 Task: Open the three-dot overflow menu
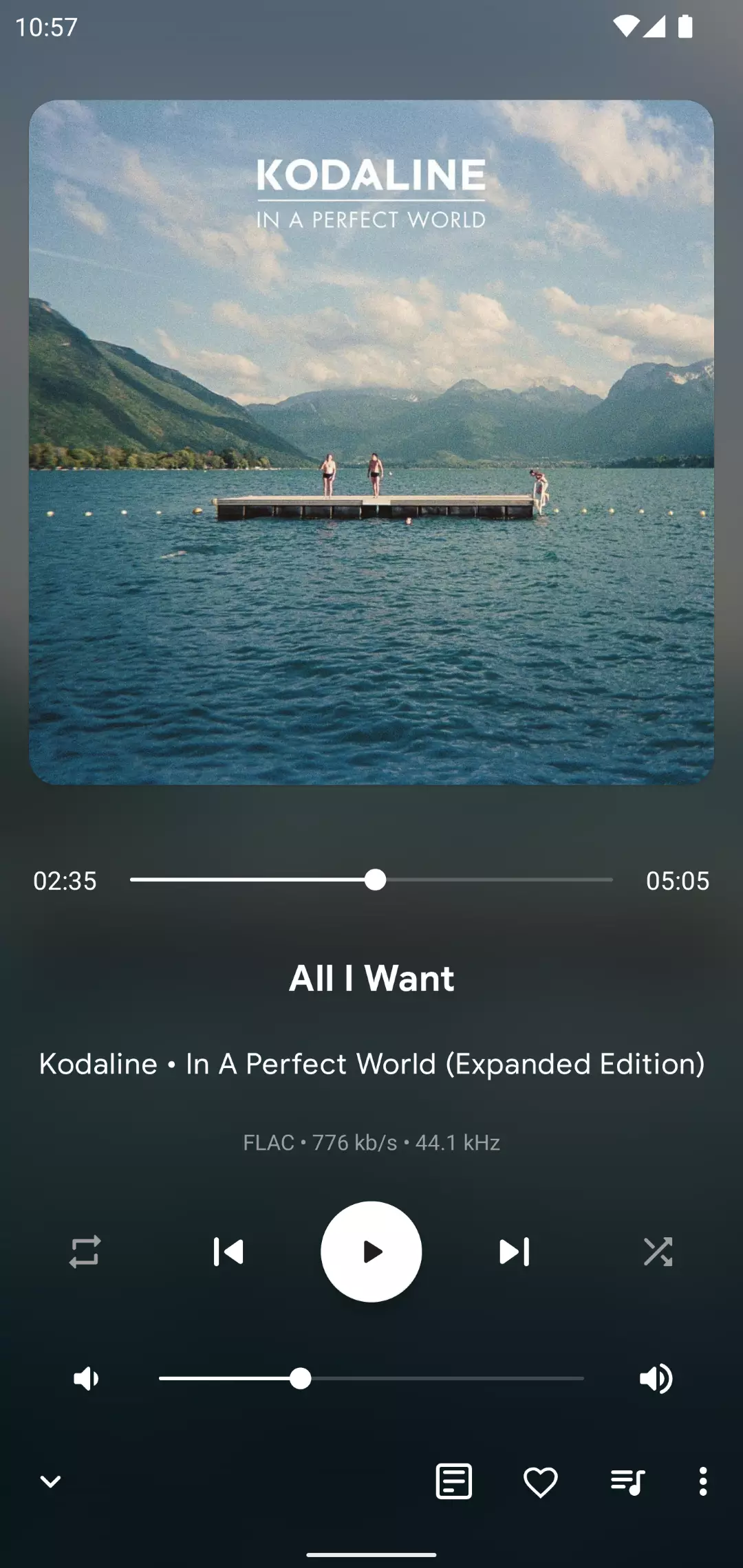(x=702, y=1481)
